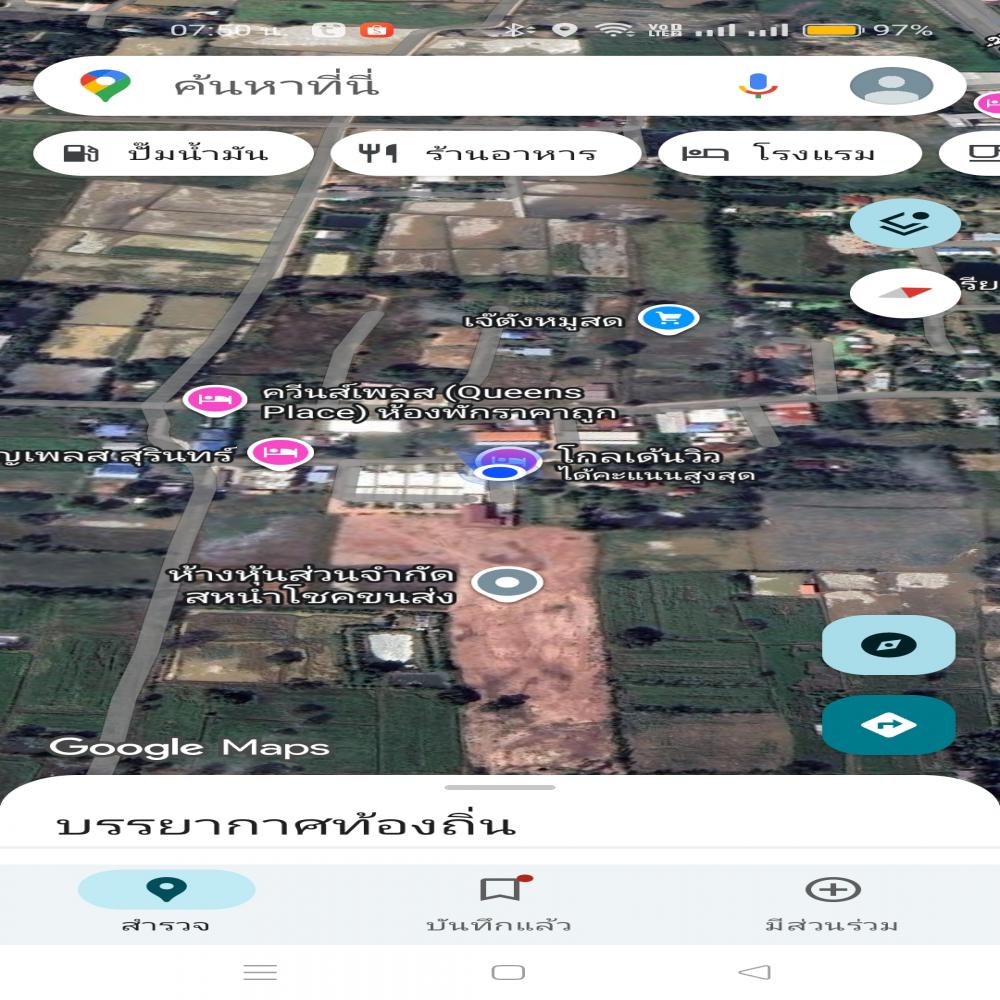Select the ปั๊มน้ำมัน gas station chip
Screen dimensions: 1000x1000
(x=172, y=154)
